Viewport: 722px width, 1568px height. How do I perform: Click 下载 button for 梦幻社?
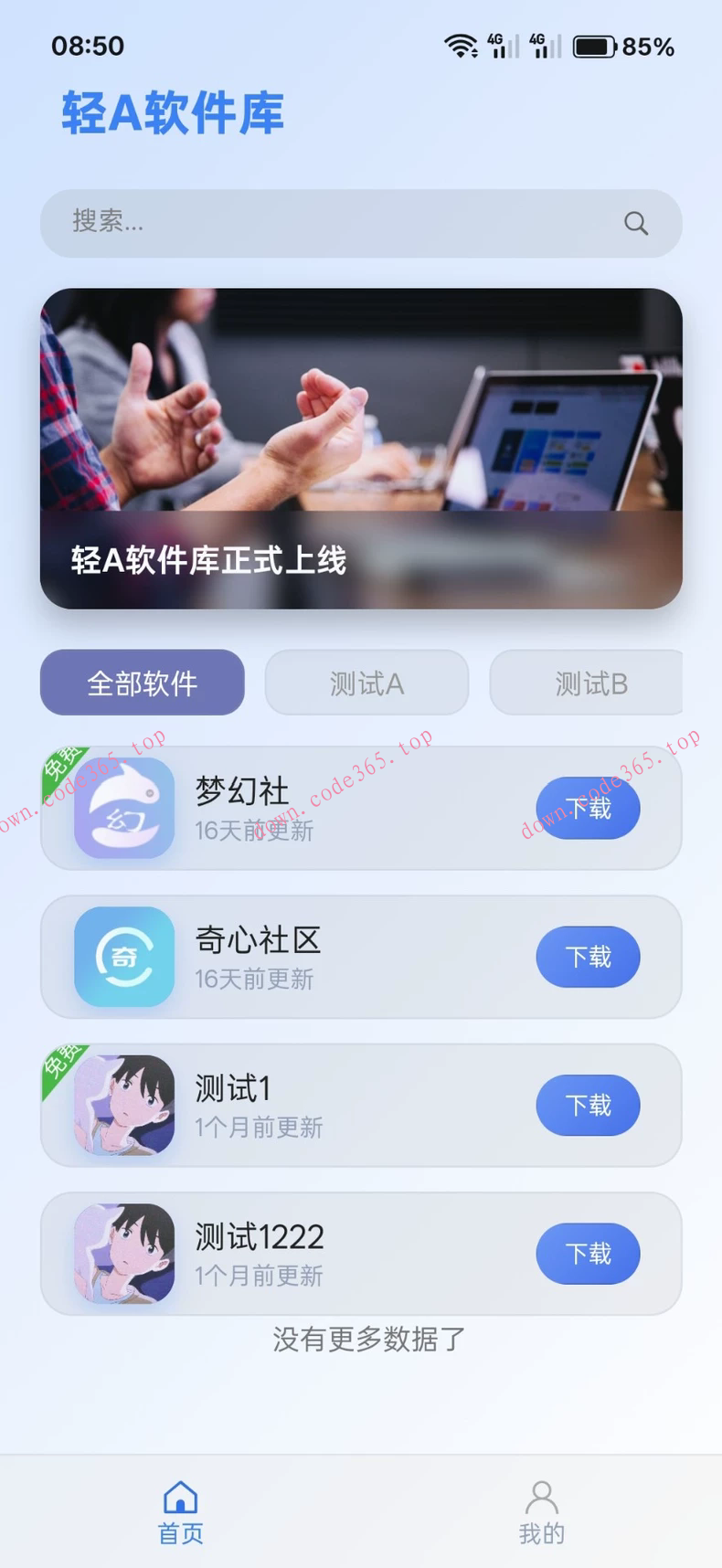click(x=589, y=808)
